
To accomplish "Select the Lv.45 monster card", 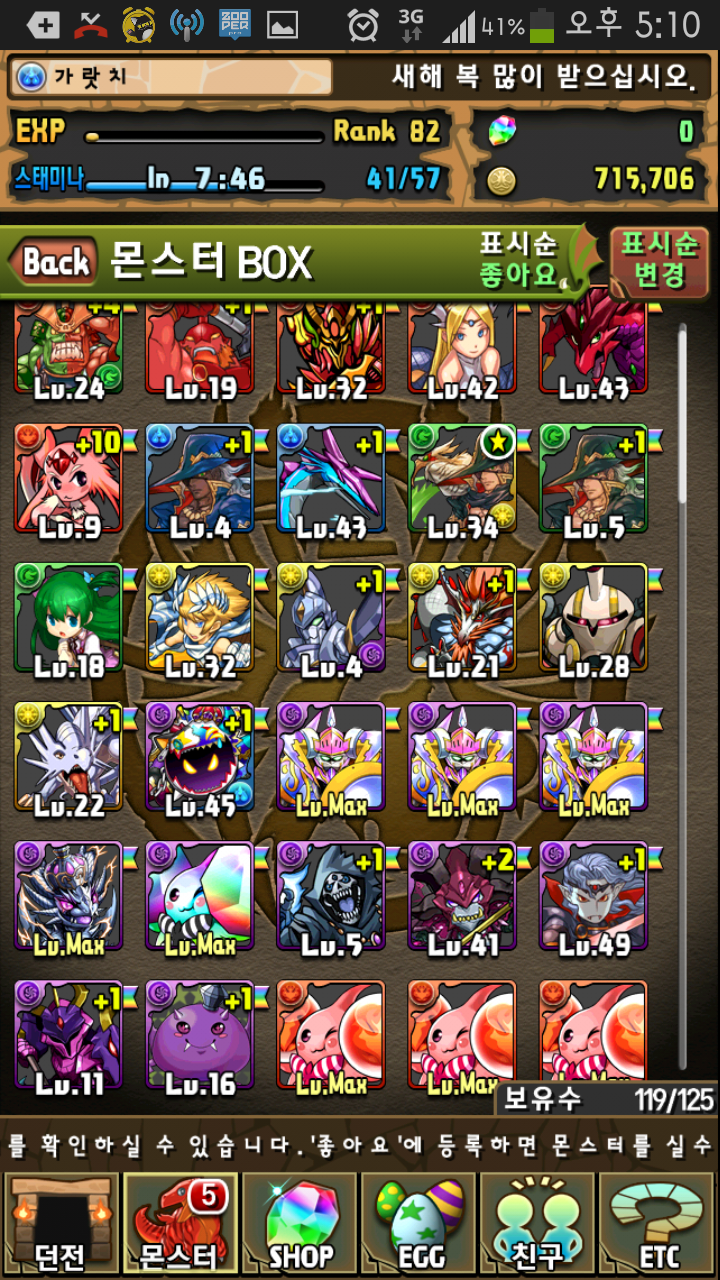I will [200, 758].
